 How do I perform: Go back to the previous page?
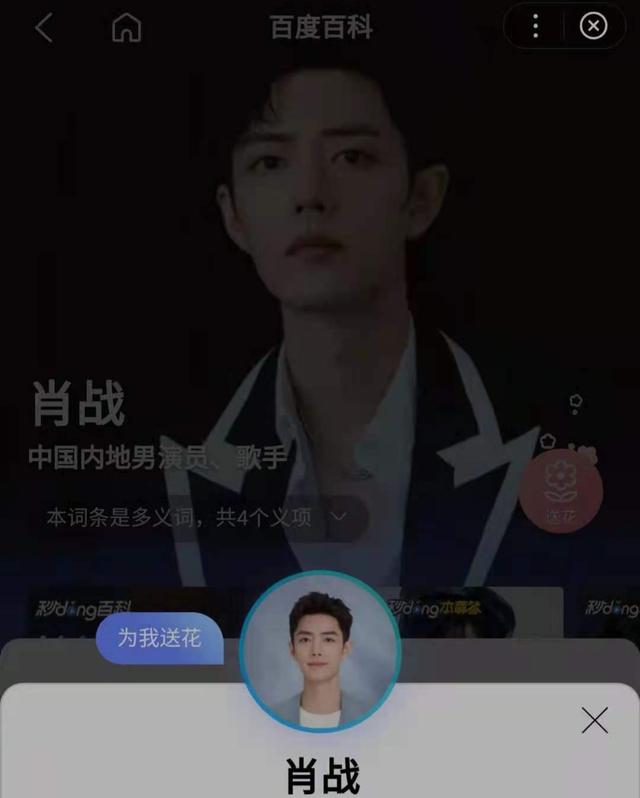click(43, 27)
